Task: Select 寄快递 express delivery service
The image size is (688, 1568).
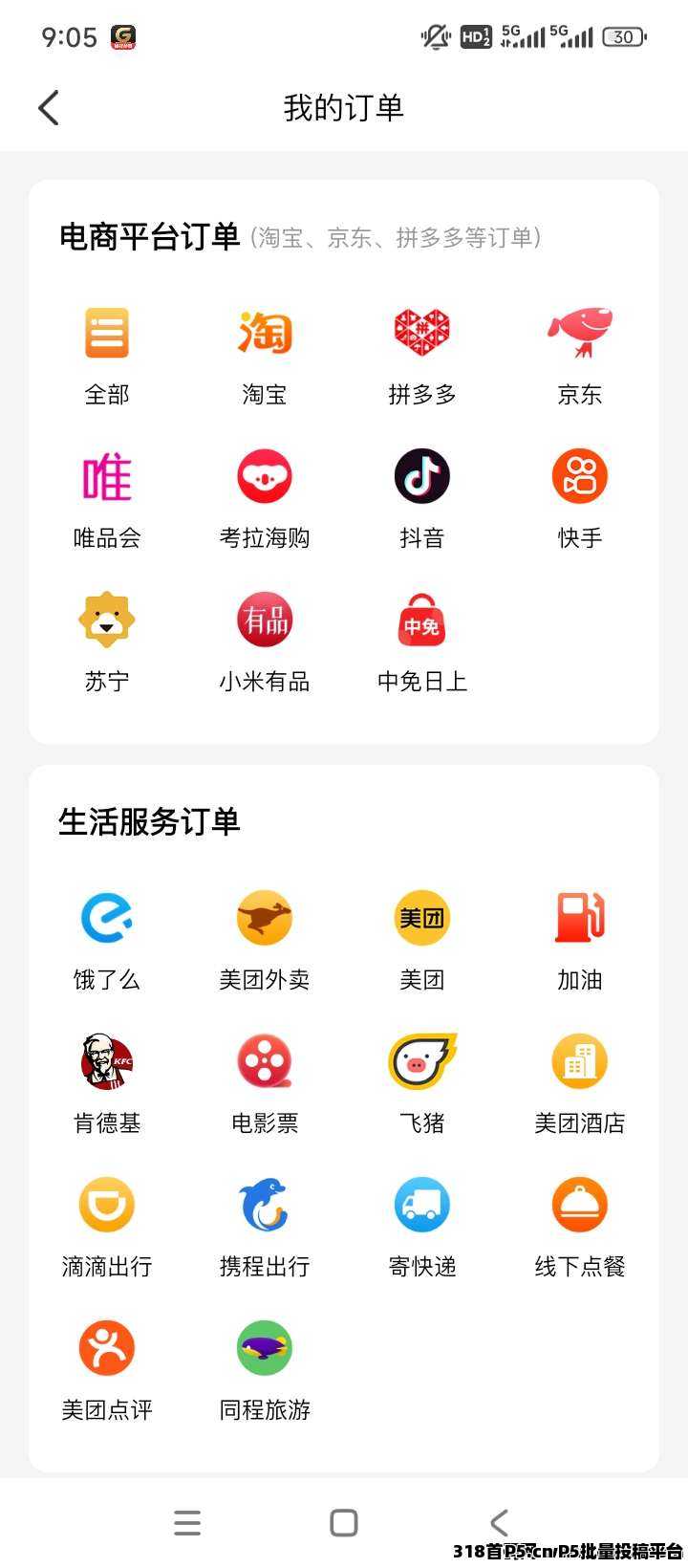Action: tap(421, 1204)
